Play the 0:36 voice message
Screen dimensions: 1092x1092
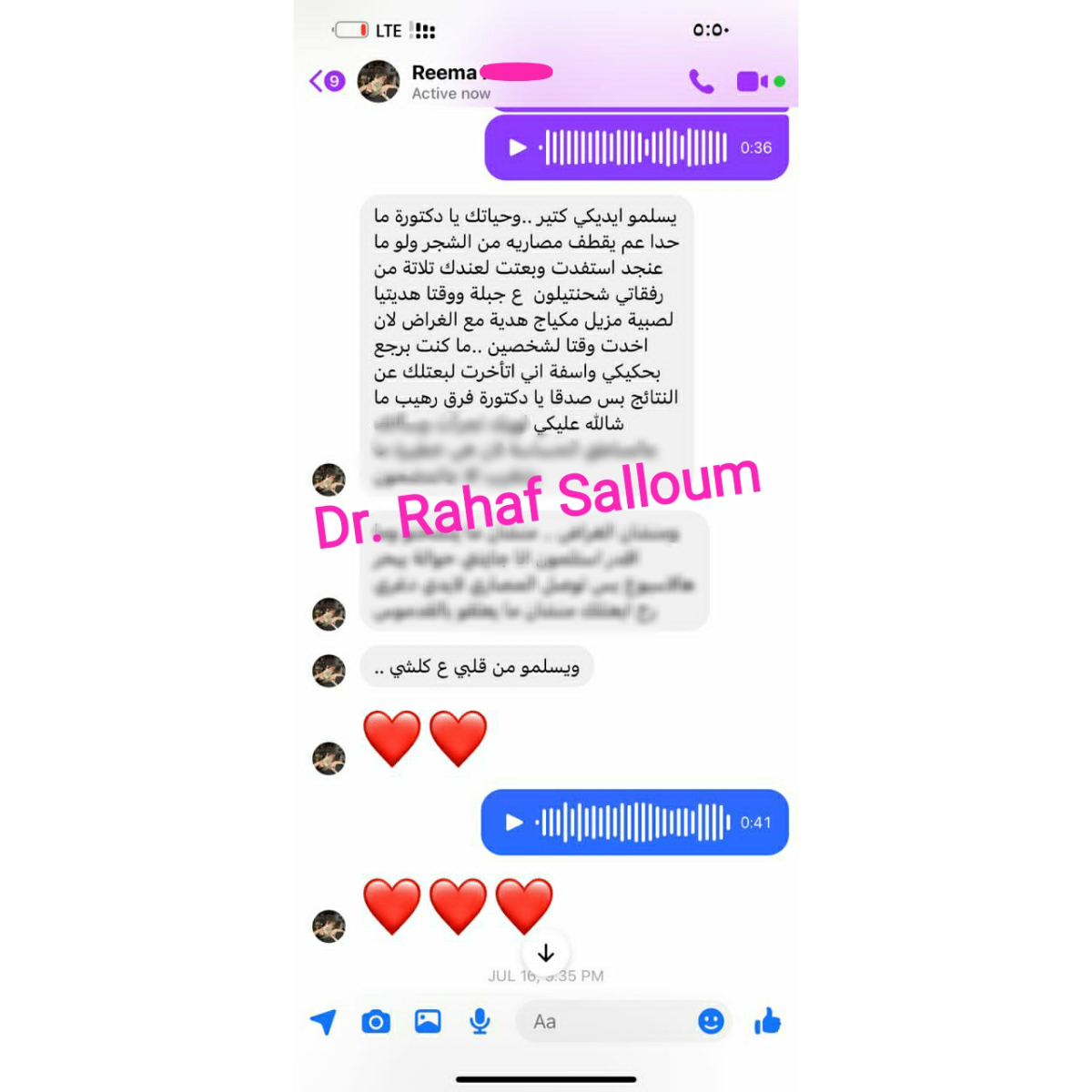tap(518, 147)
